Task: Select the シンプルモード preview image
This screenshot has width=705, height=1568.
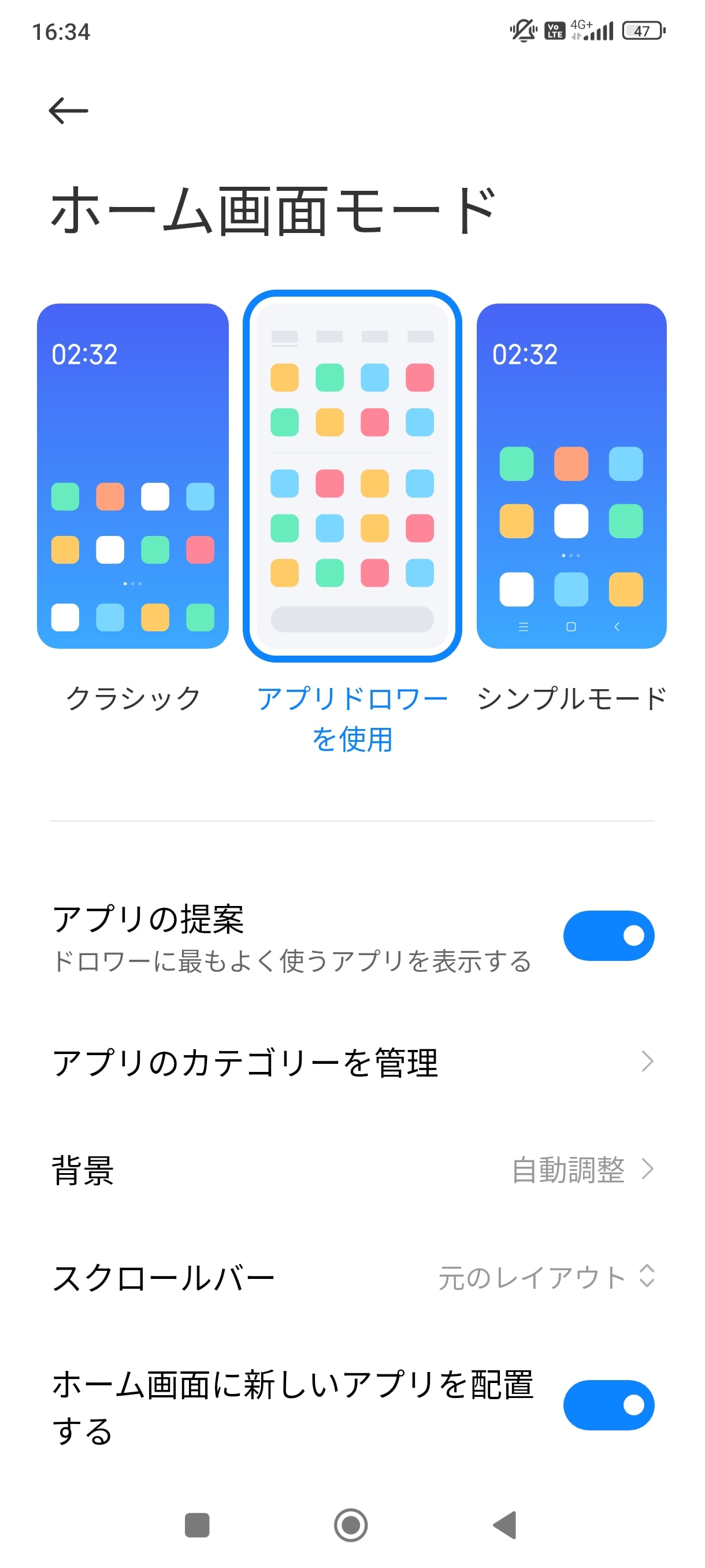Action: (572, 475)
